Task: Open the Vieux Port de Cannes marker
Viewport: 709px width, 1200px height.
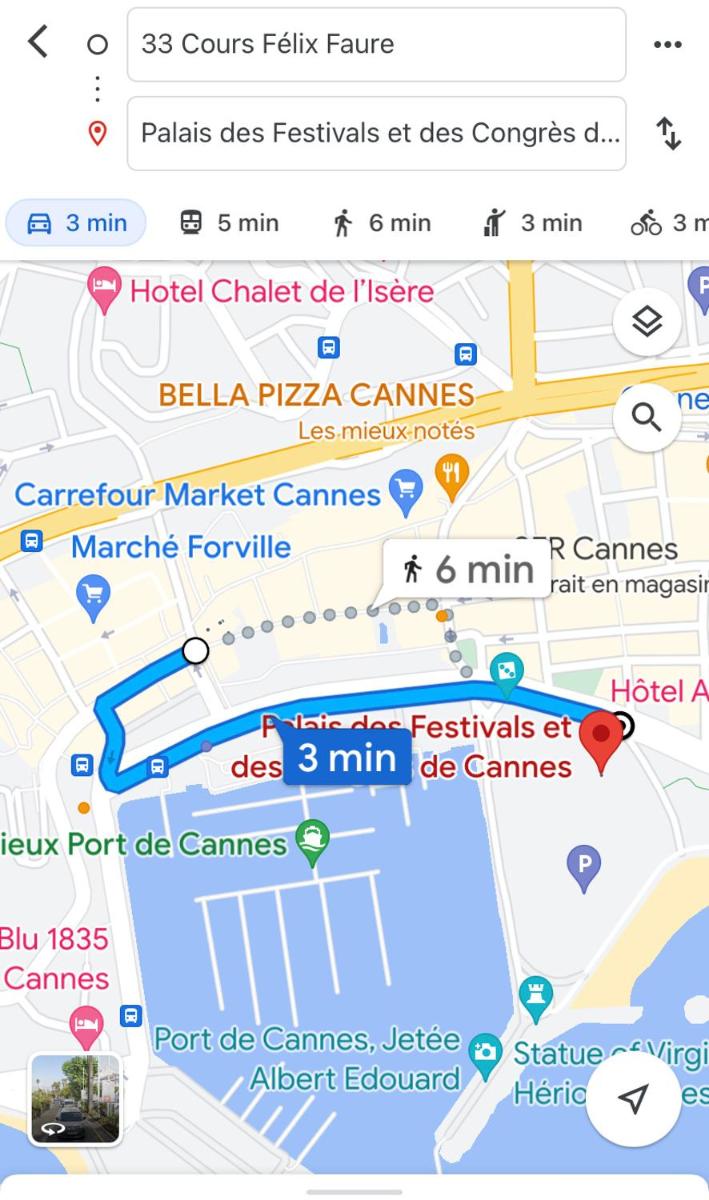Action: pyautogui.click(x=313, y=842)
